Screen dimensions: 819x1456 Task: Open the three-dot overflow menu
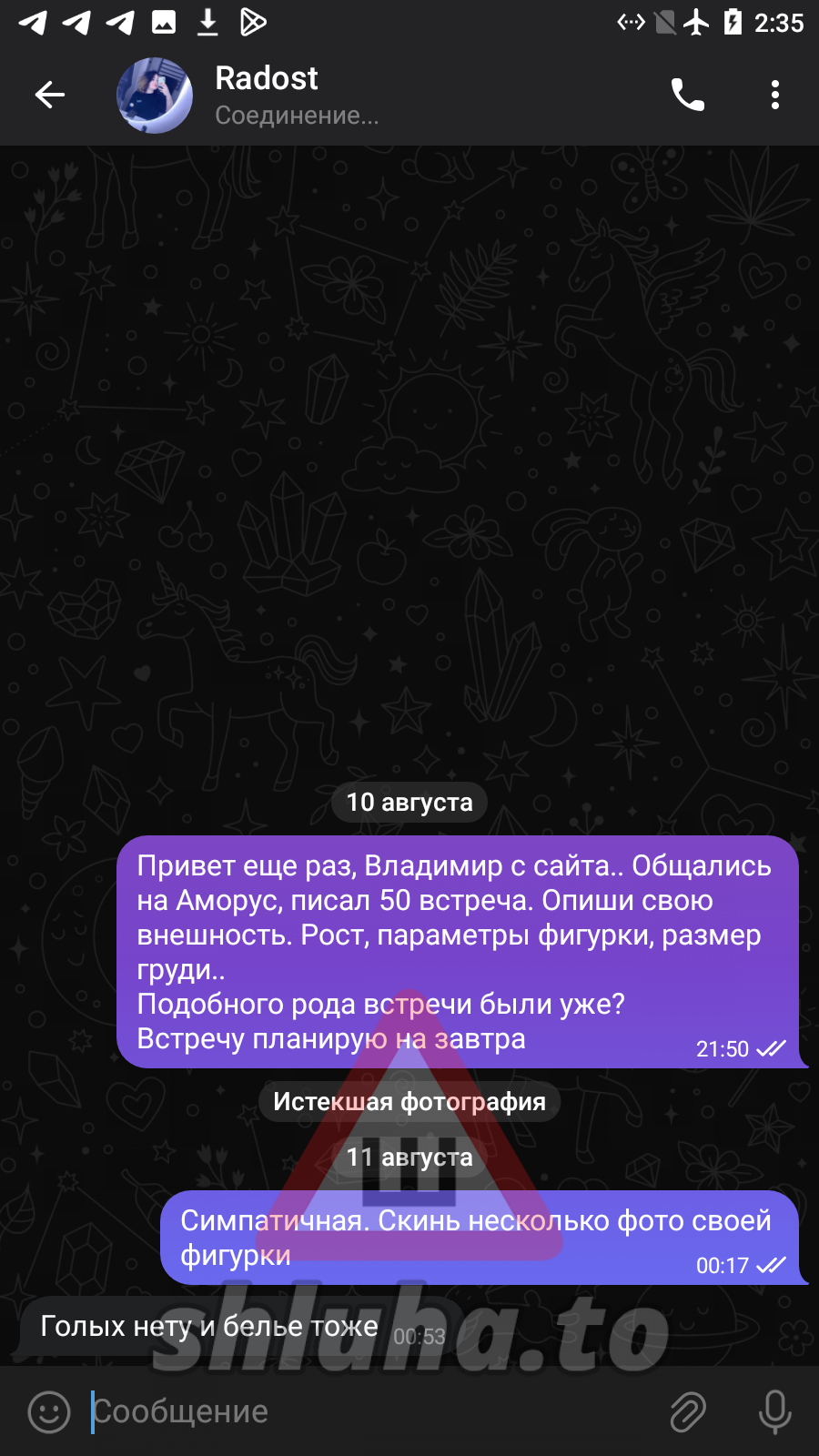[775, 95]
